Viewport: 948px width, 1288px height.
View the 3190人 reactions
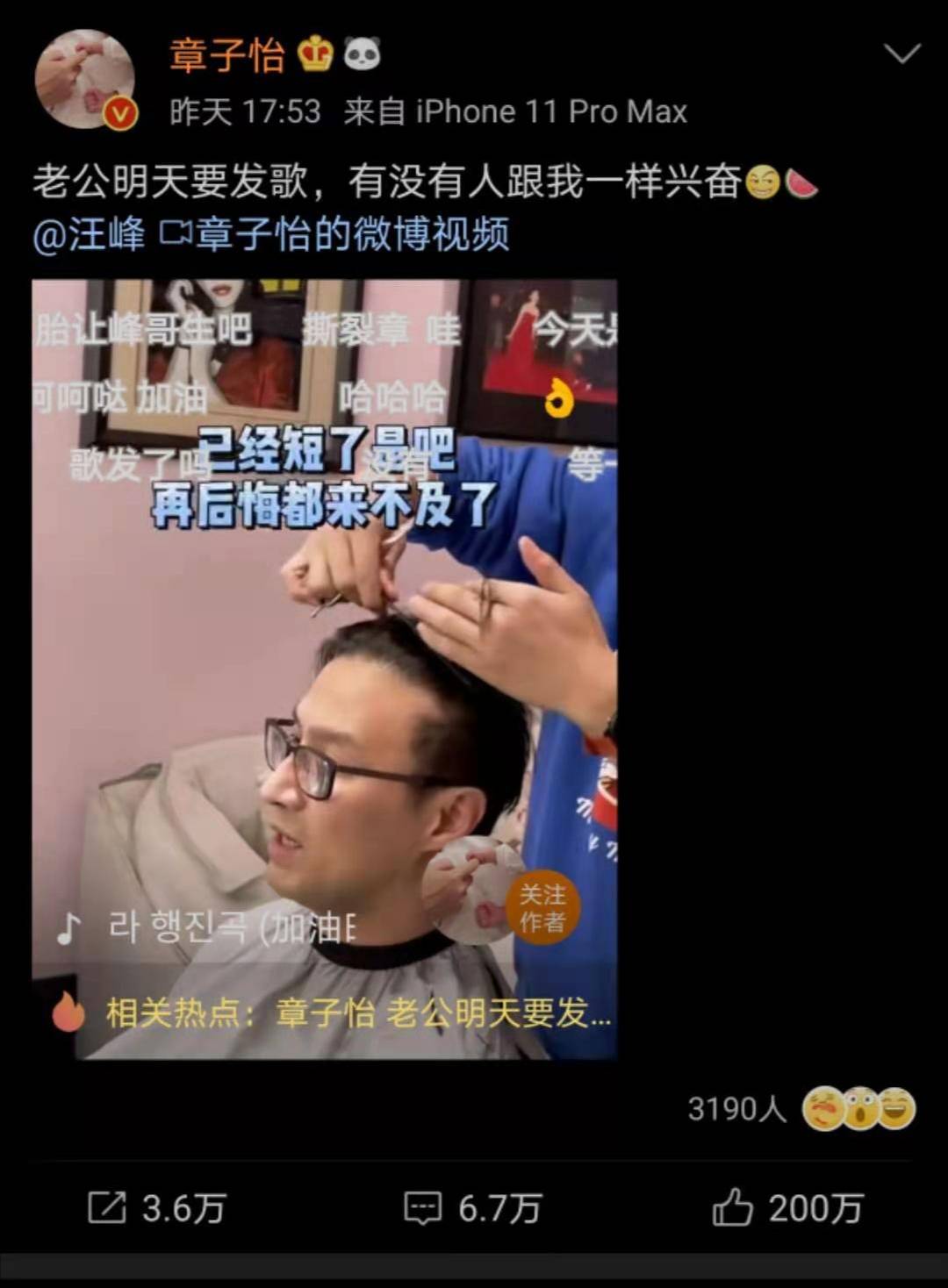click(x=801, y=1109)
